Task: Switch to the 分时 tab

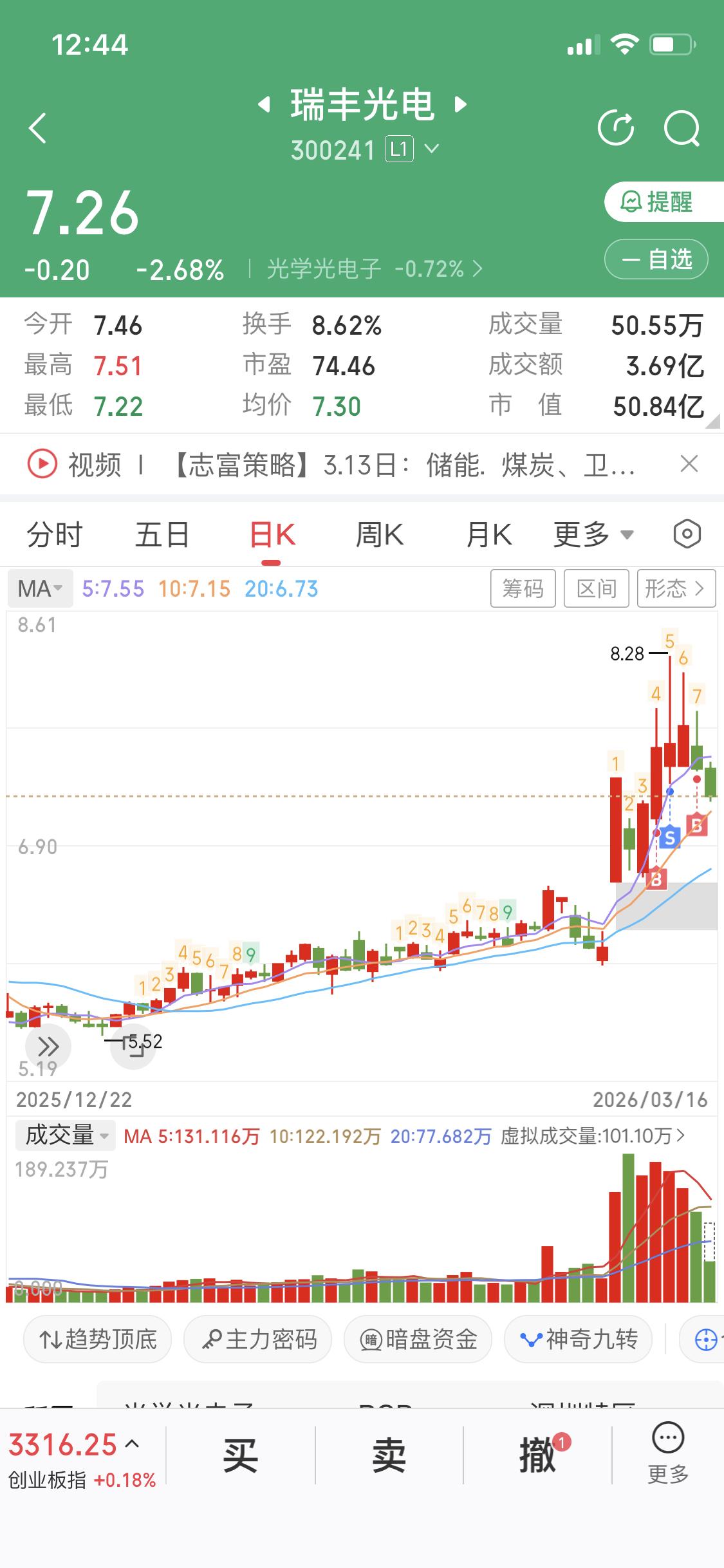Action: click(55, 534)
